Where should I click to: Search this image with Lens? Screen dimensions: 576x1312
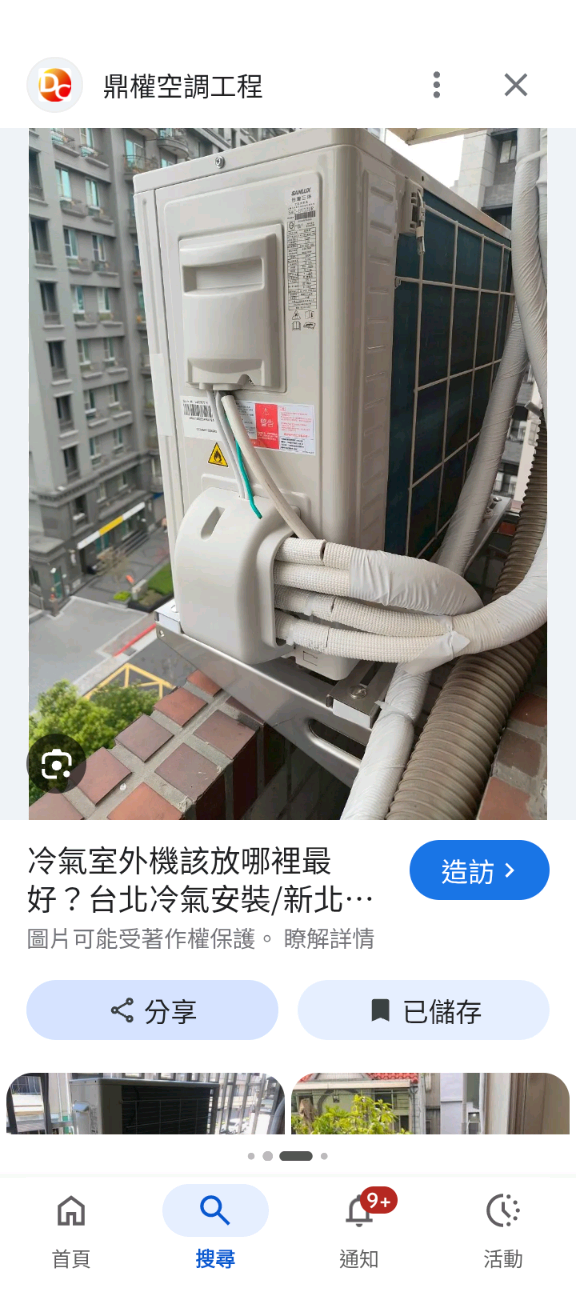coord(56,766)
